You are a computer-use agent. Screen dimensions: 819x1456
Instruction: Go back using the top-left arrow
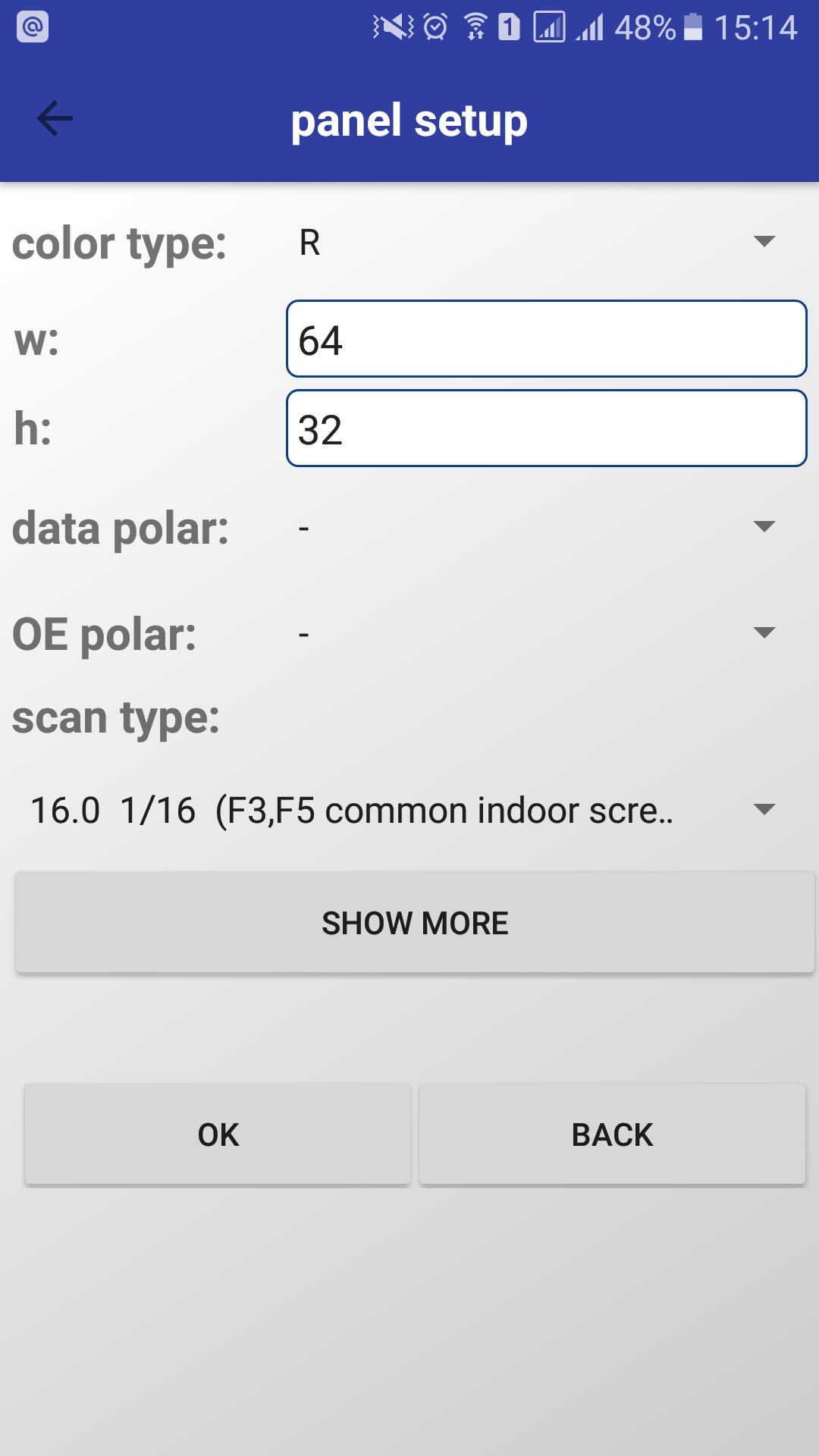[x=55, y=119]
